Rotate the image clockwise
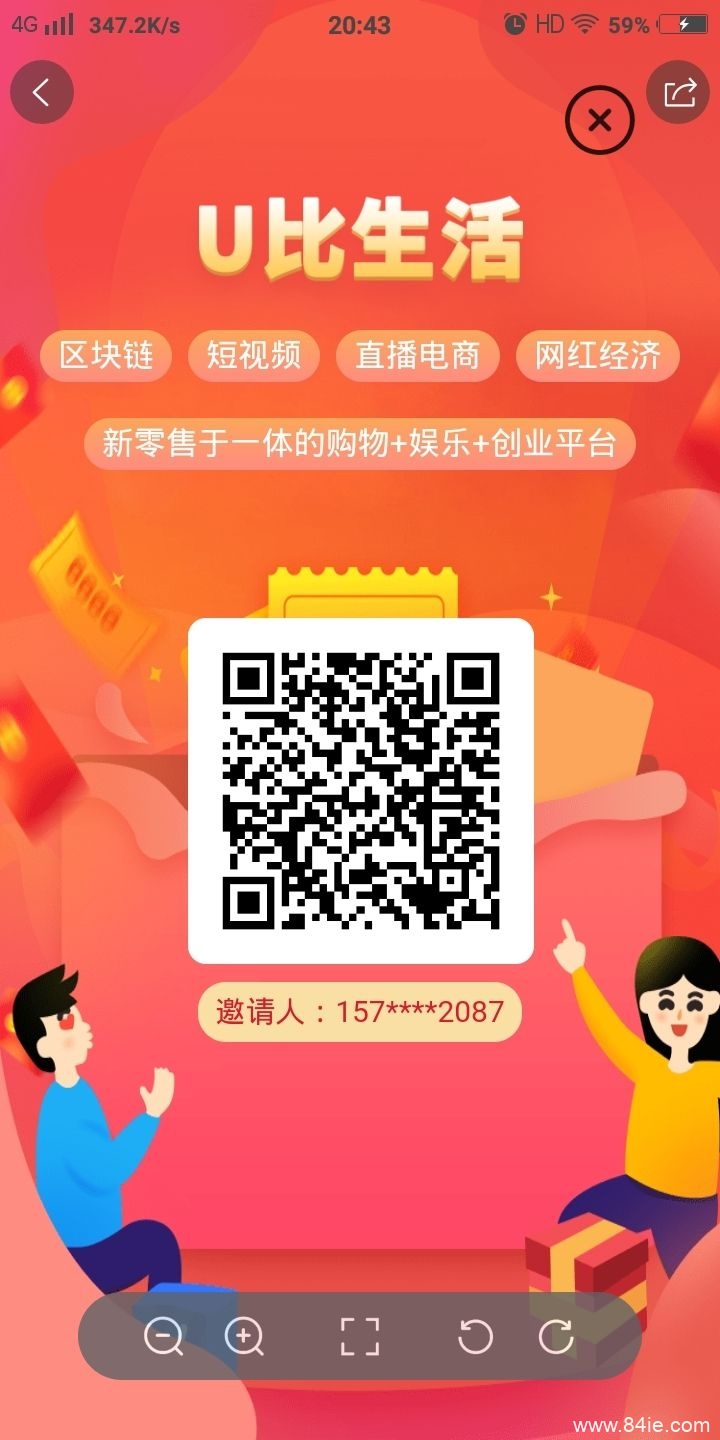This screenshot has width=720, height=1440. click(x=556, y=1336)
